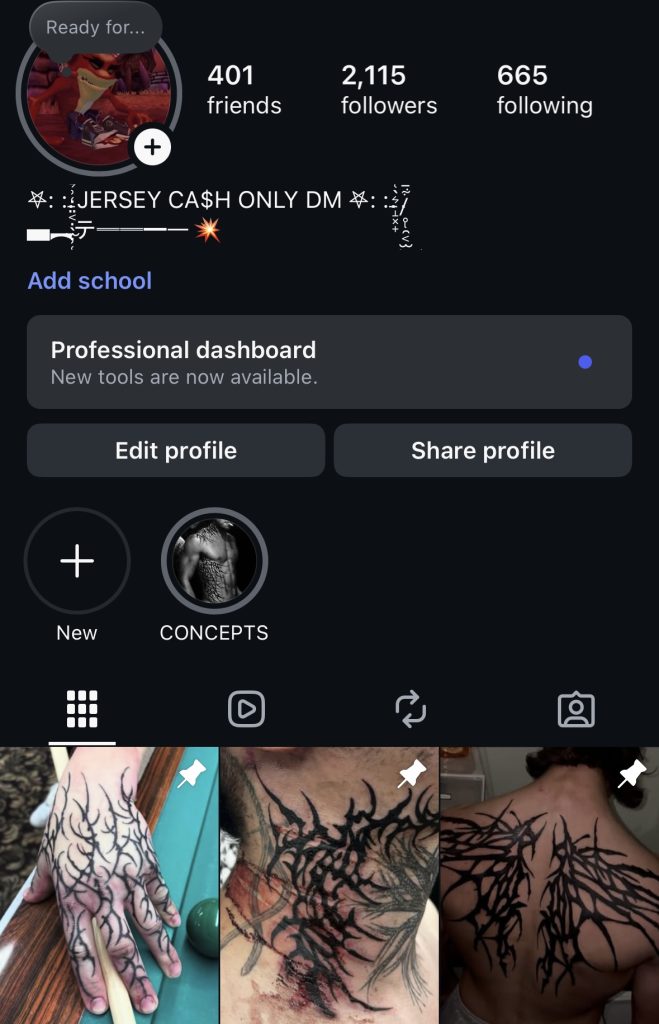Switch to the posts grid tab
659x1024 pixels.
pyautogui.click(x=82, y=709)
